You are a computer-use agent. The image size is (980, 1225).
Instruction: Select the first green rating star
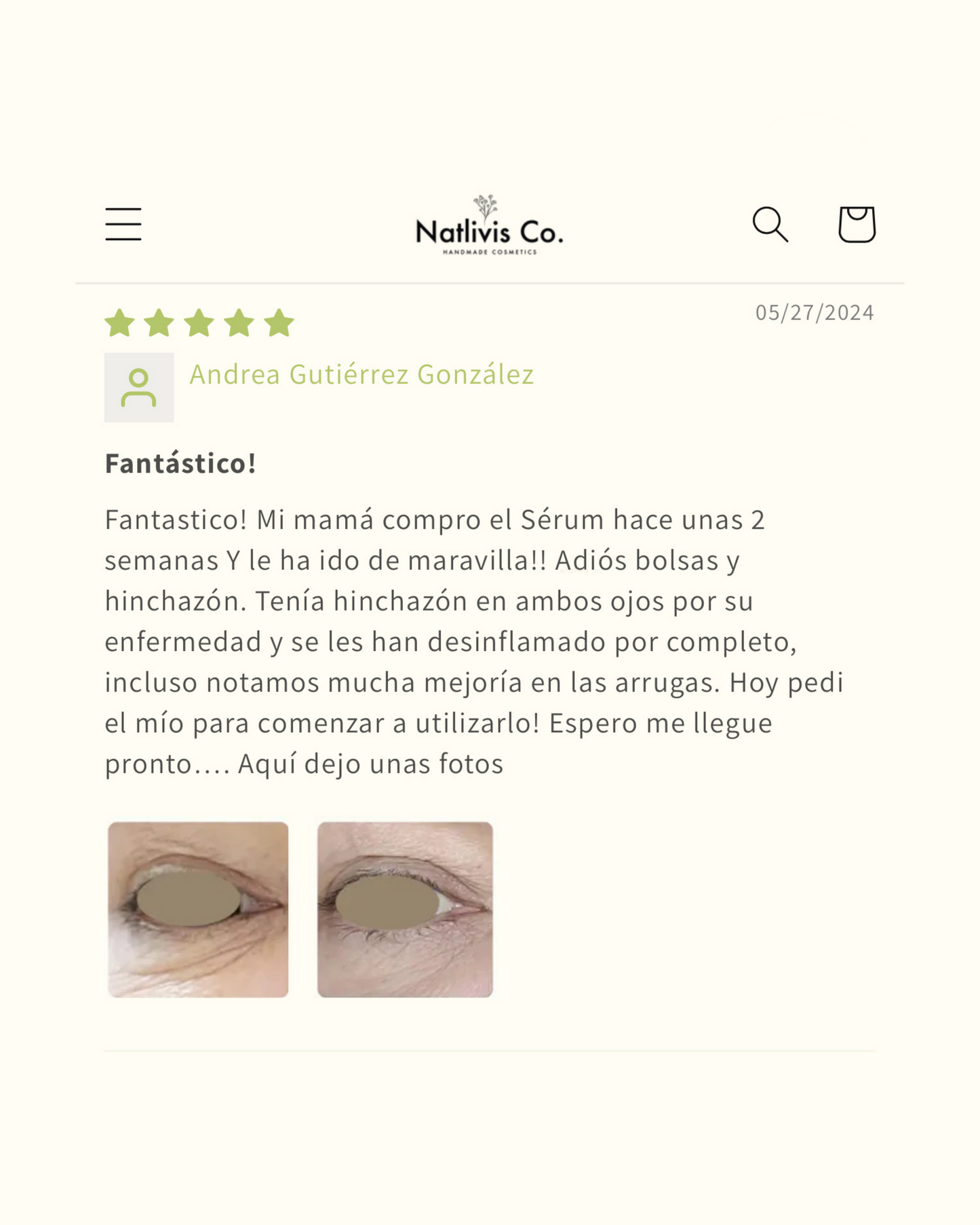(x=121, y=323)
